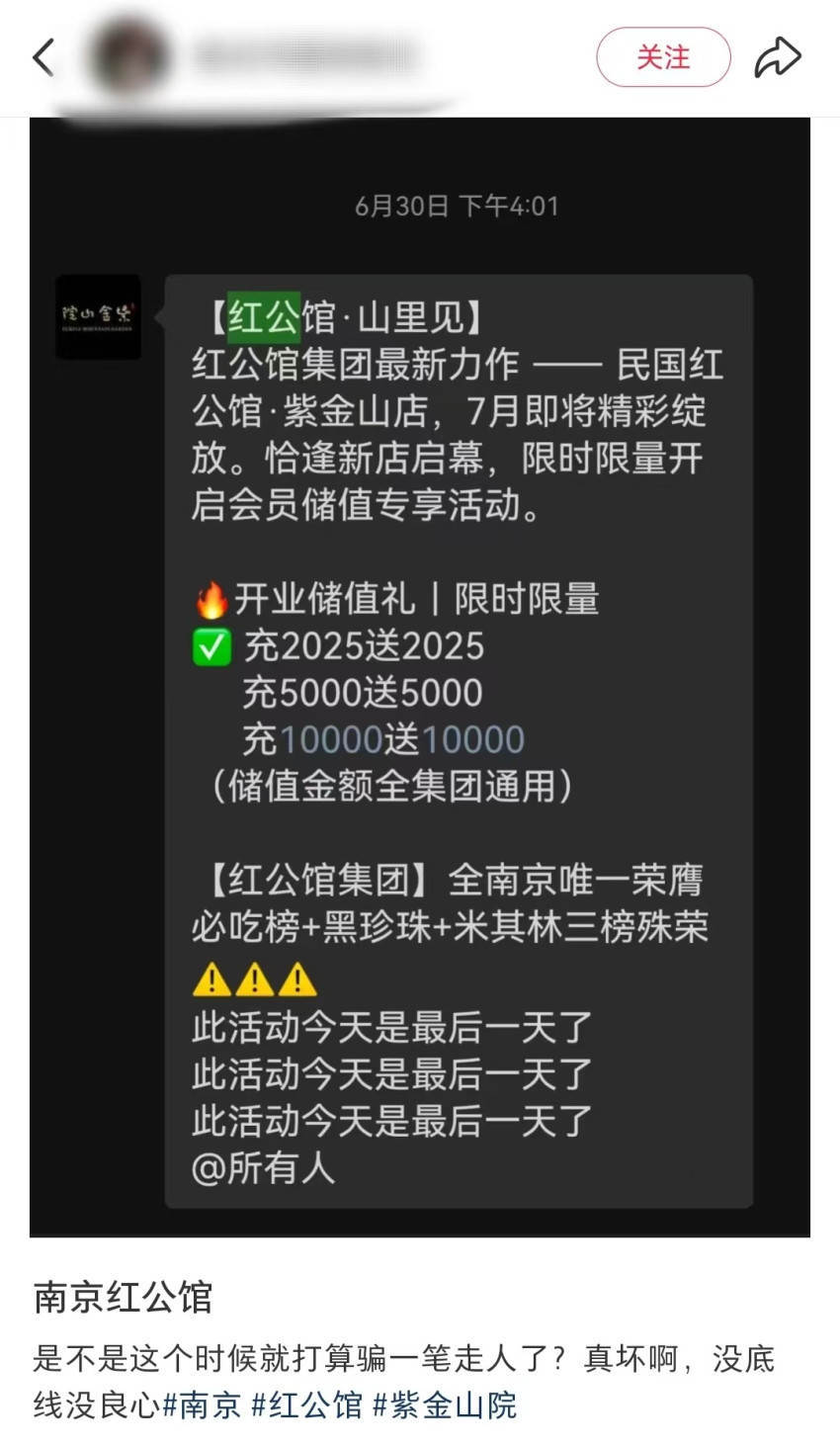Toggle follow status via the 关注 button

[663, 56]
